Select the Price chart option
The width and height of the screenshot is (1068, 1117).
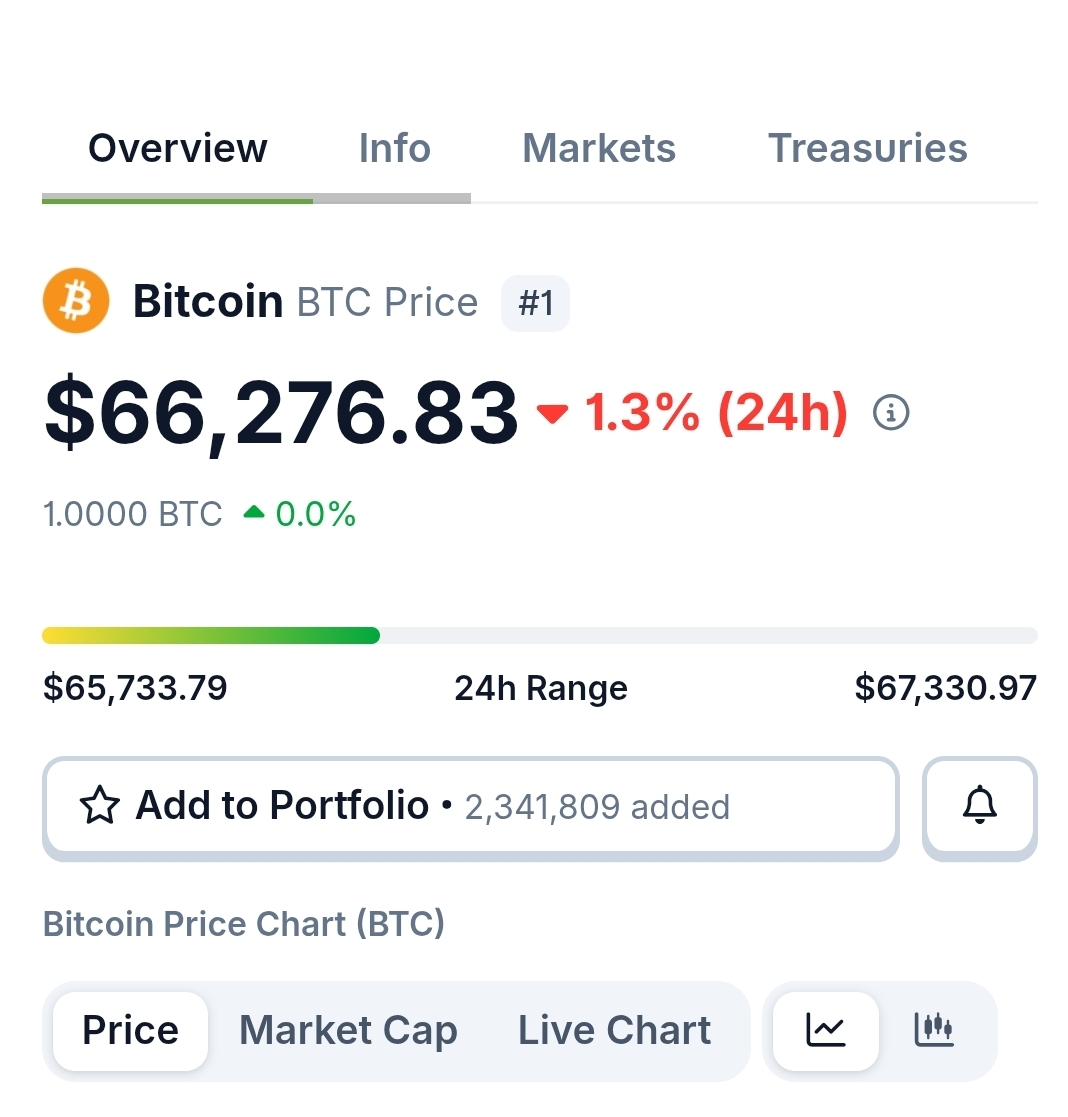pyautogui.click(x=131, y=1030)
